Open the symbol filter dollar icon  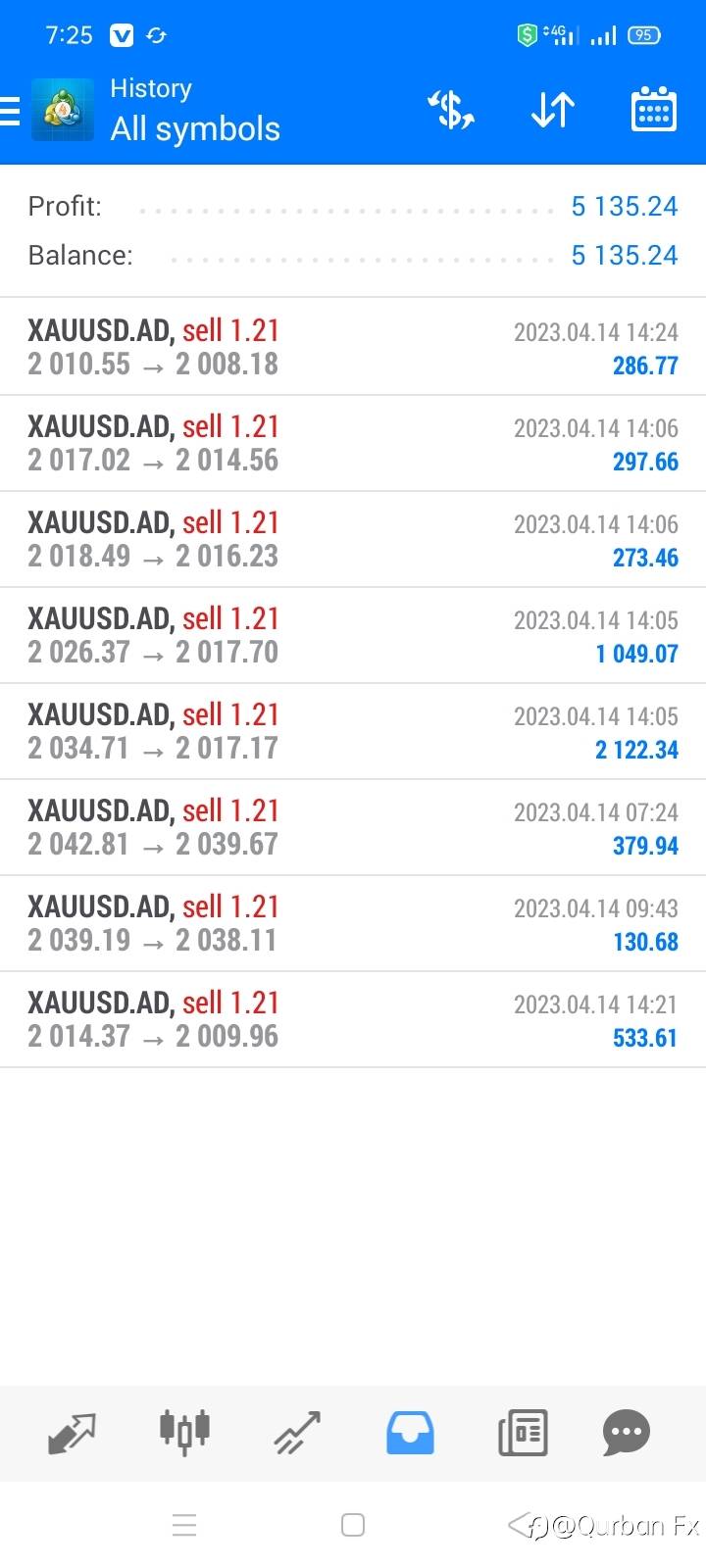point(451,110)
